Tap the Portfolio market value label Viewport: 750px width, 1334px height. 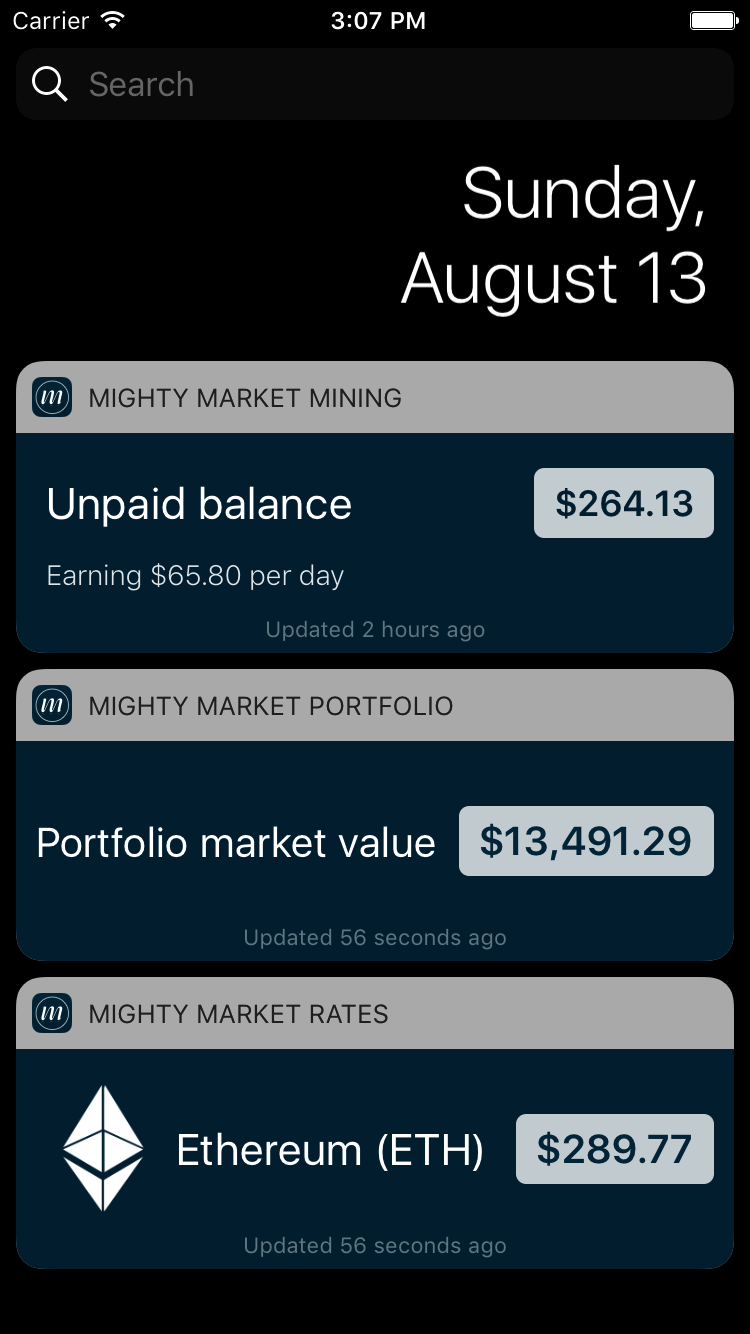(x=235, y=842)
